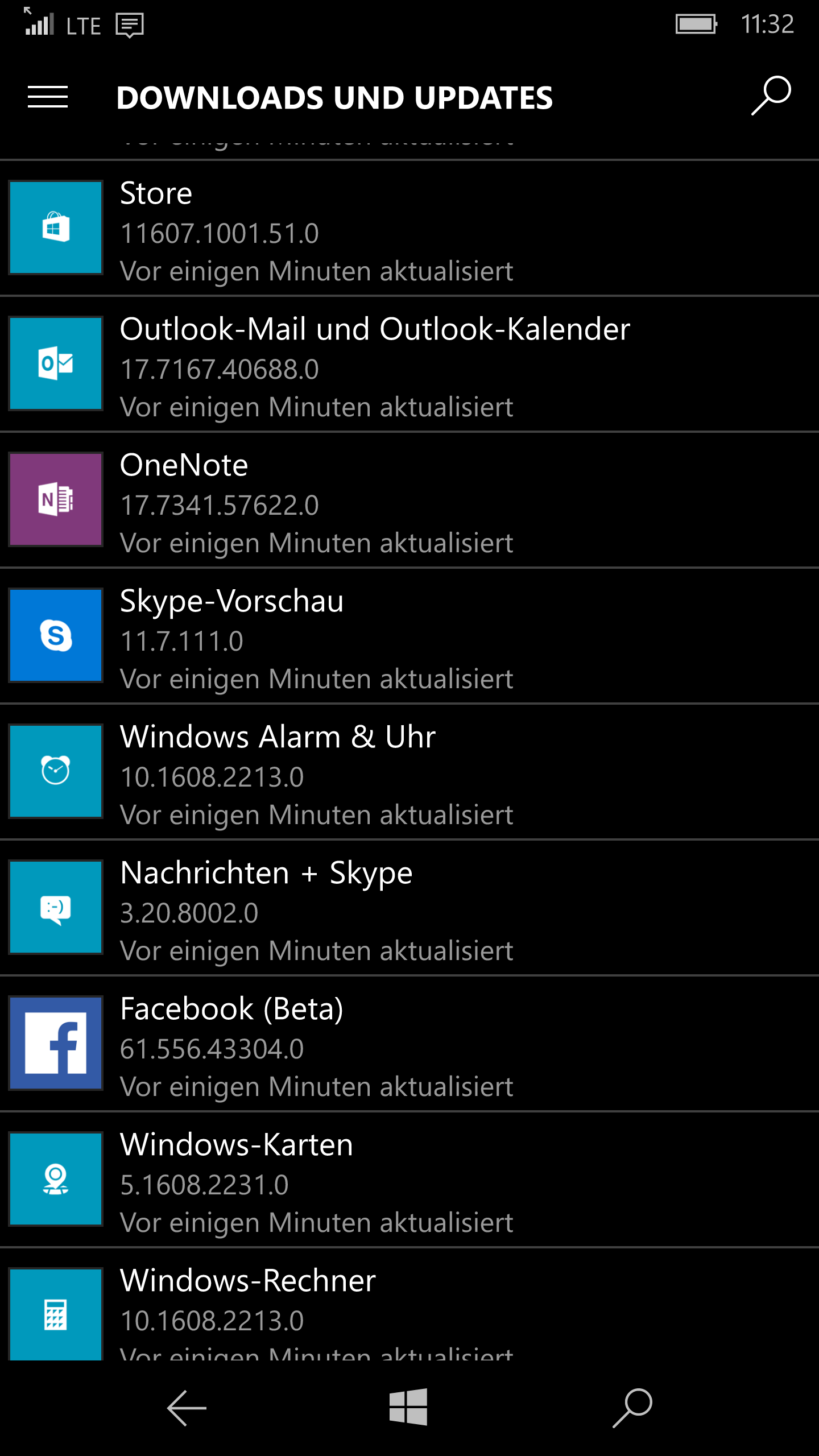Open the Windows-Karten entry
The height and width of the screenshot is (1456, 819).
pos(409,1180)
